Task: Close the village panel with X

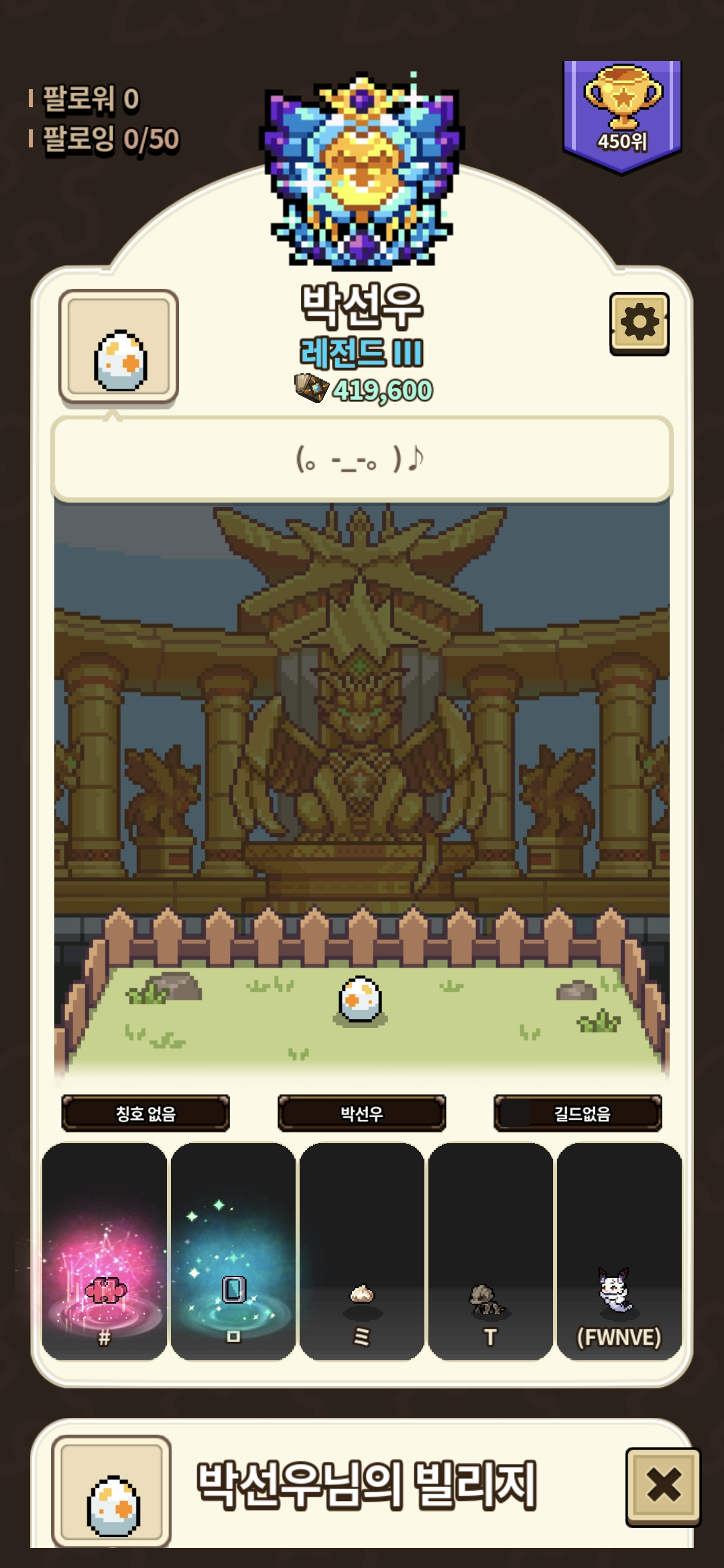Action: click(x=663, y=1486)
